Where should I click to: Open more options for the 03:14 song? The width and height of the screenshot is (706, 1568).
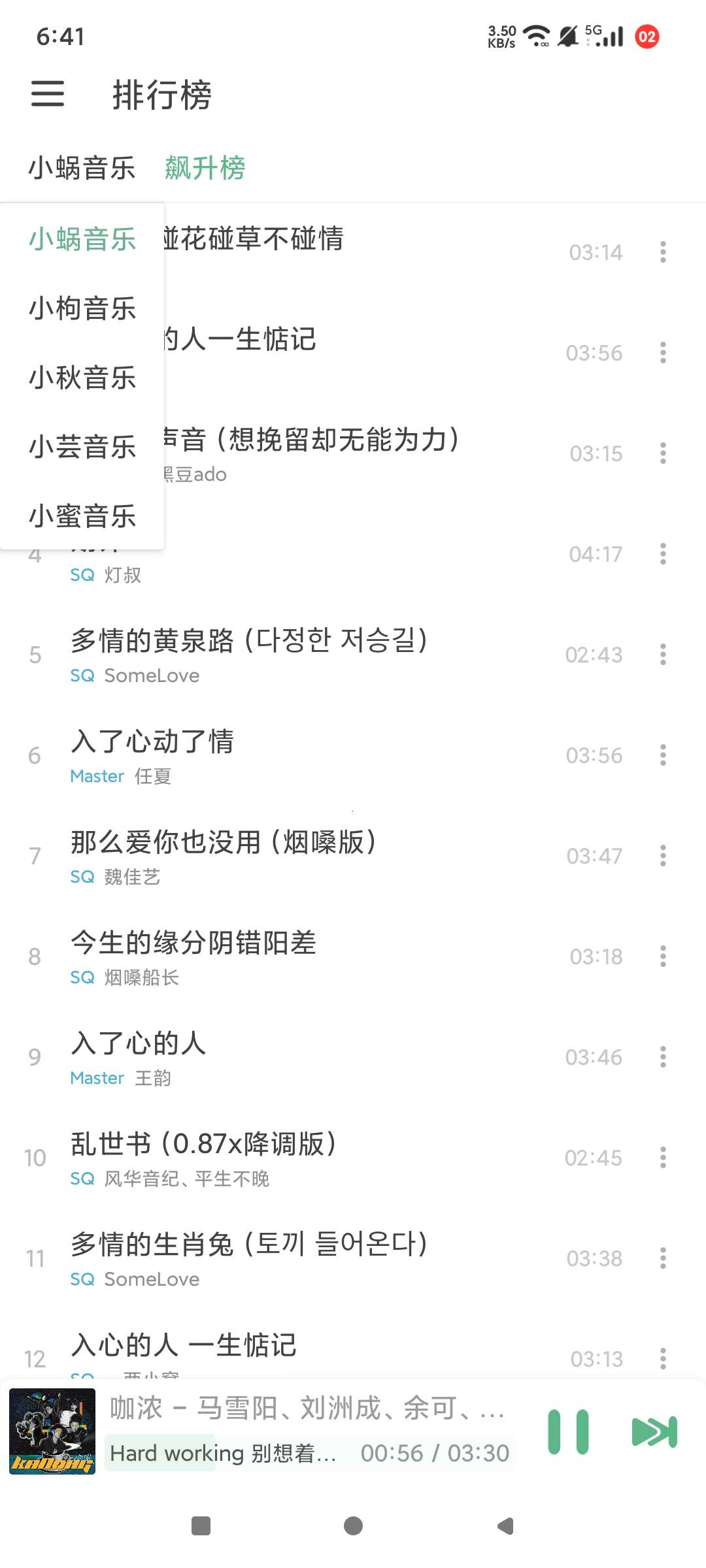pyautogui.click(x=663, y=252)
